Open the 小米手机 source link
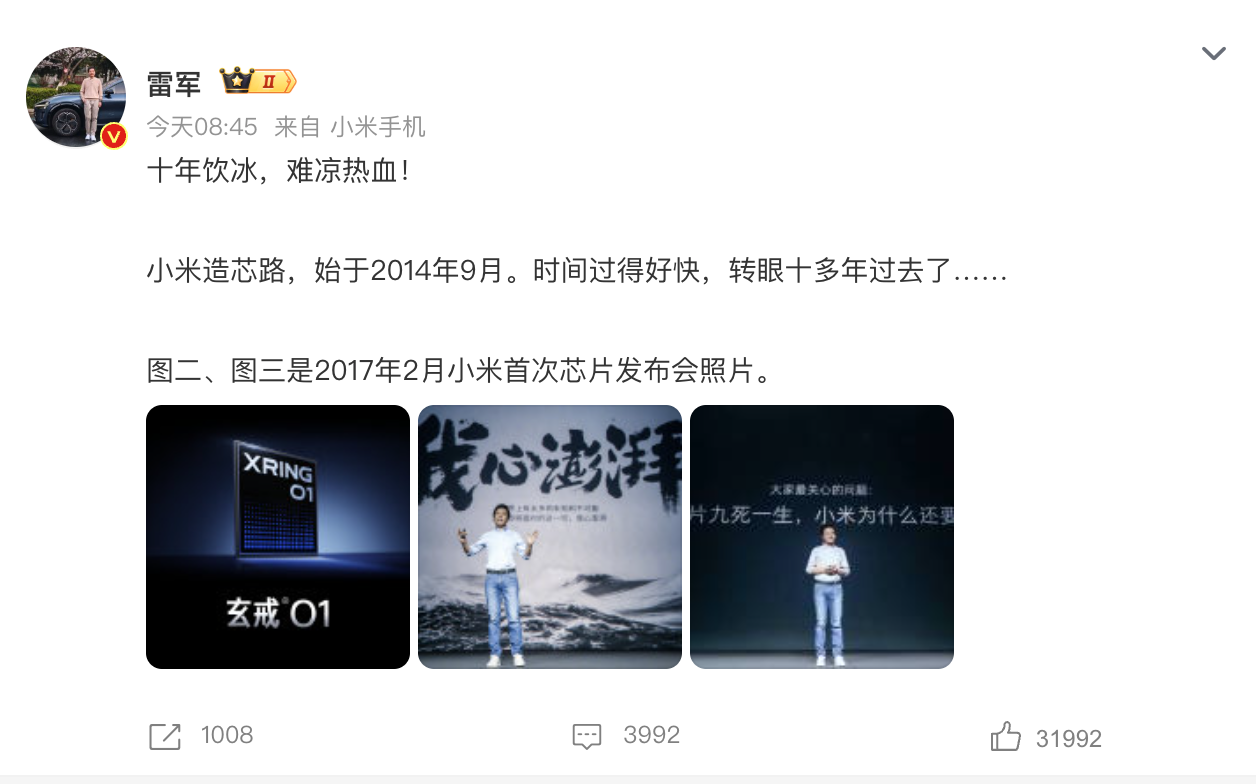Screen dimensions: 1256x784 (x=377, y=127)
